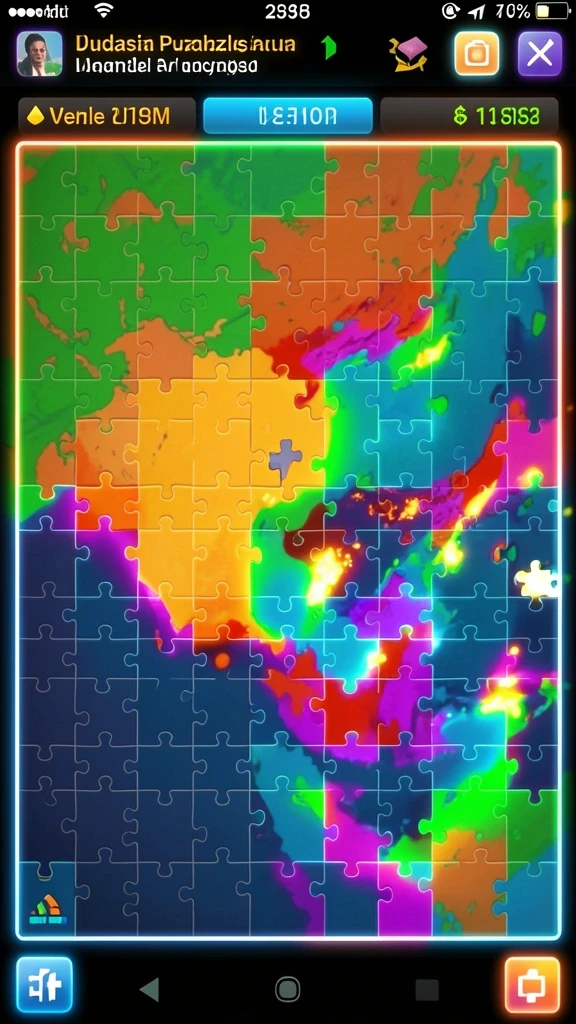Screen dimensions: 576x1024
Task: Select the highlighted blue center tab
Action: pyautogui.click(x=288, y=116)
